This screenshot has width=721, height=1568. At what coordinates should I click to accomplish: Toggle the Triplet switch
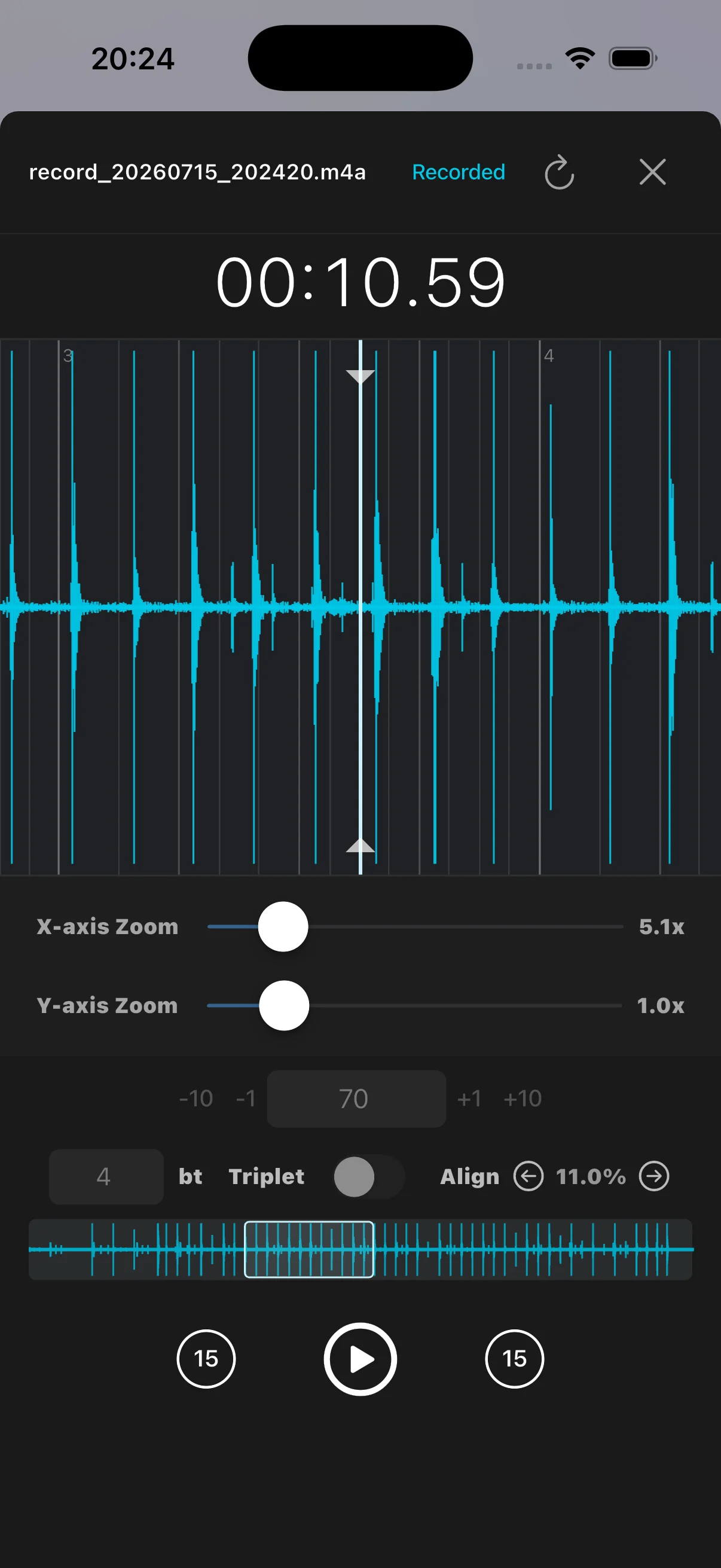(x=369, y=1177)
